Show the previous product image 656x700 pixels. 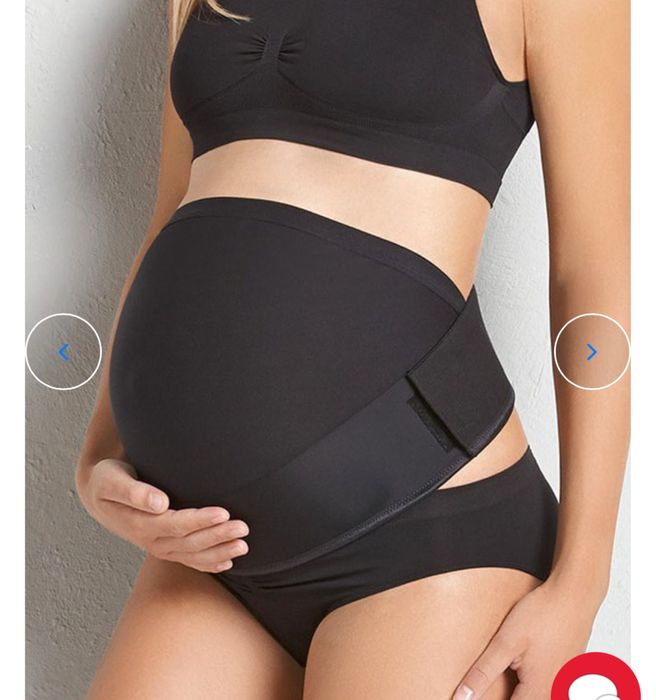(63, 352)
